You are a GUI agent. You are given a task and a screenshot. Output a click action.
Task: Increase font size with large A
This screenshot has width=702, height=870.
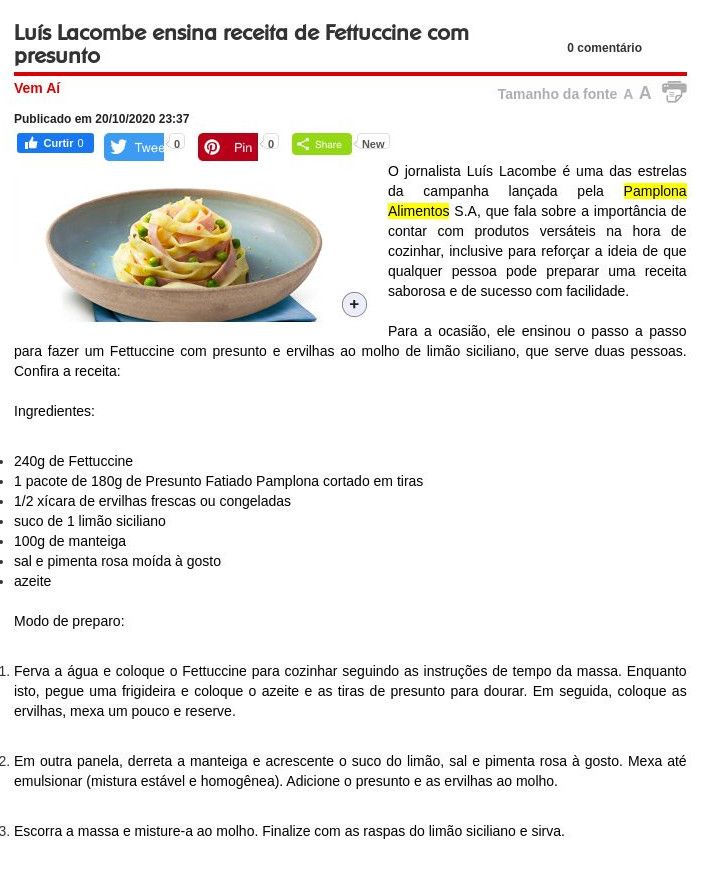tap(645, 93)
